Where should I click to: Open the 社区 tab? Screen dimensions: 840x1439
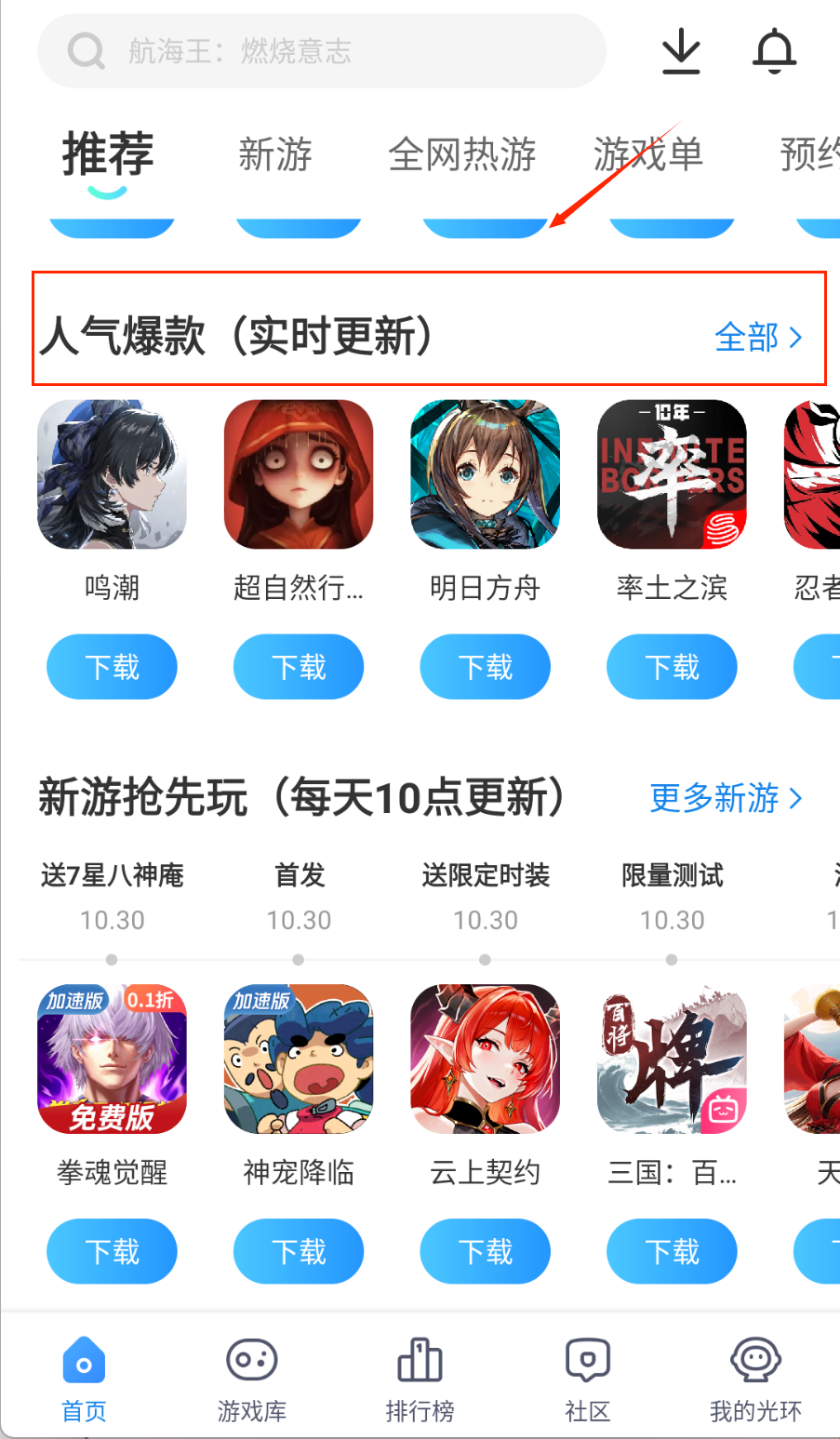[x=587, y=1380]
